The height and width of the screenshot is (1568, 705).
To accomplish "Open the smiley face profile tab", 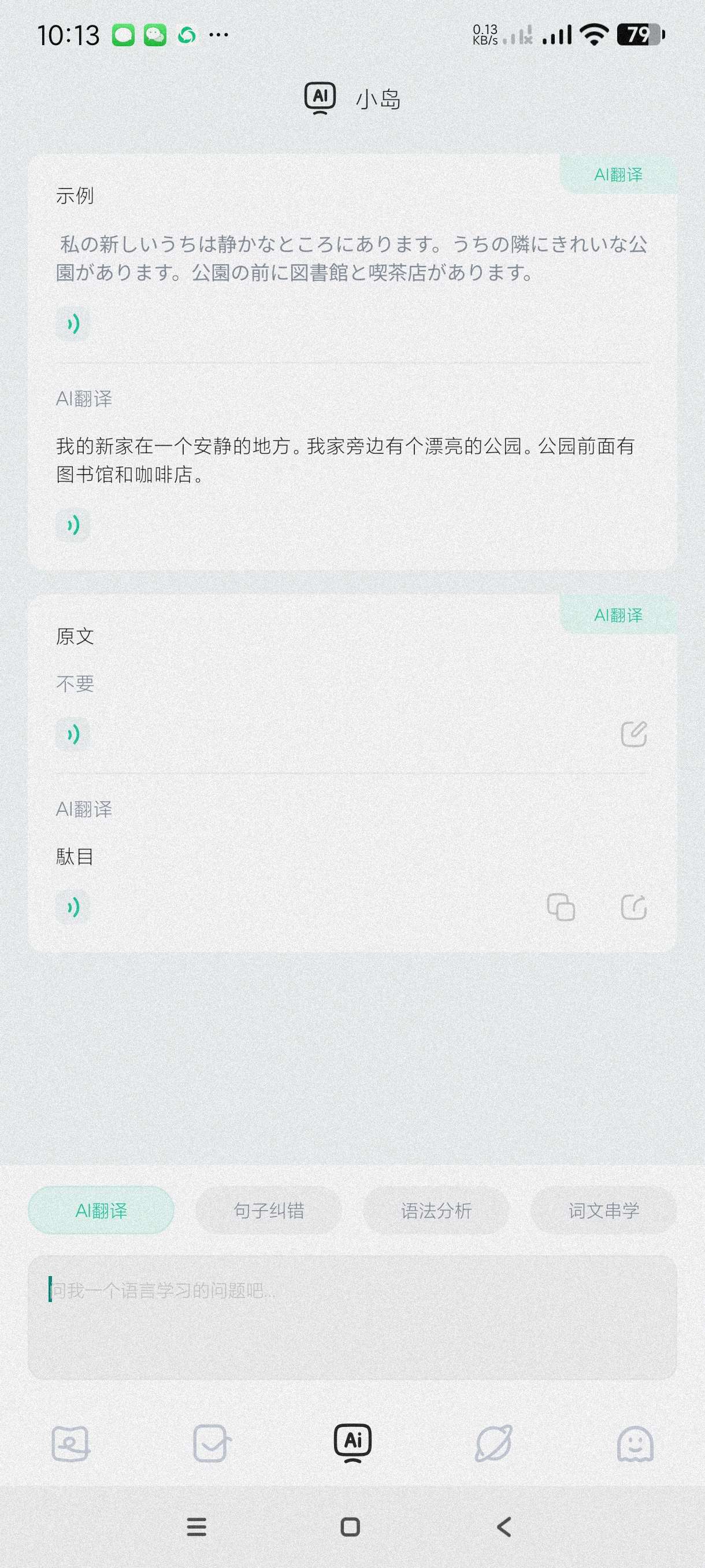I will [635, 1444].
